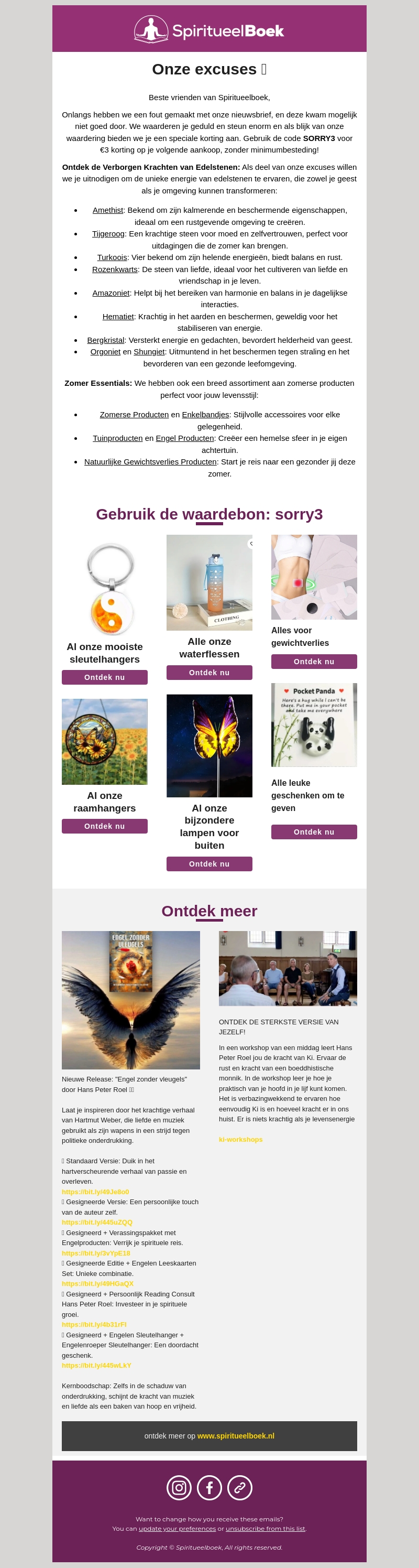Select Ontdek nu under waterflessen
419x1568 pixels.
pyautogui.click(x=209, y=673)
